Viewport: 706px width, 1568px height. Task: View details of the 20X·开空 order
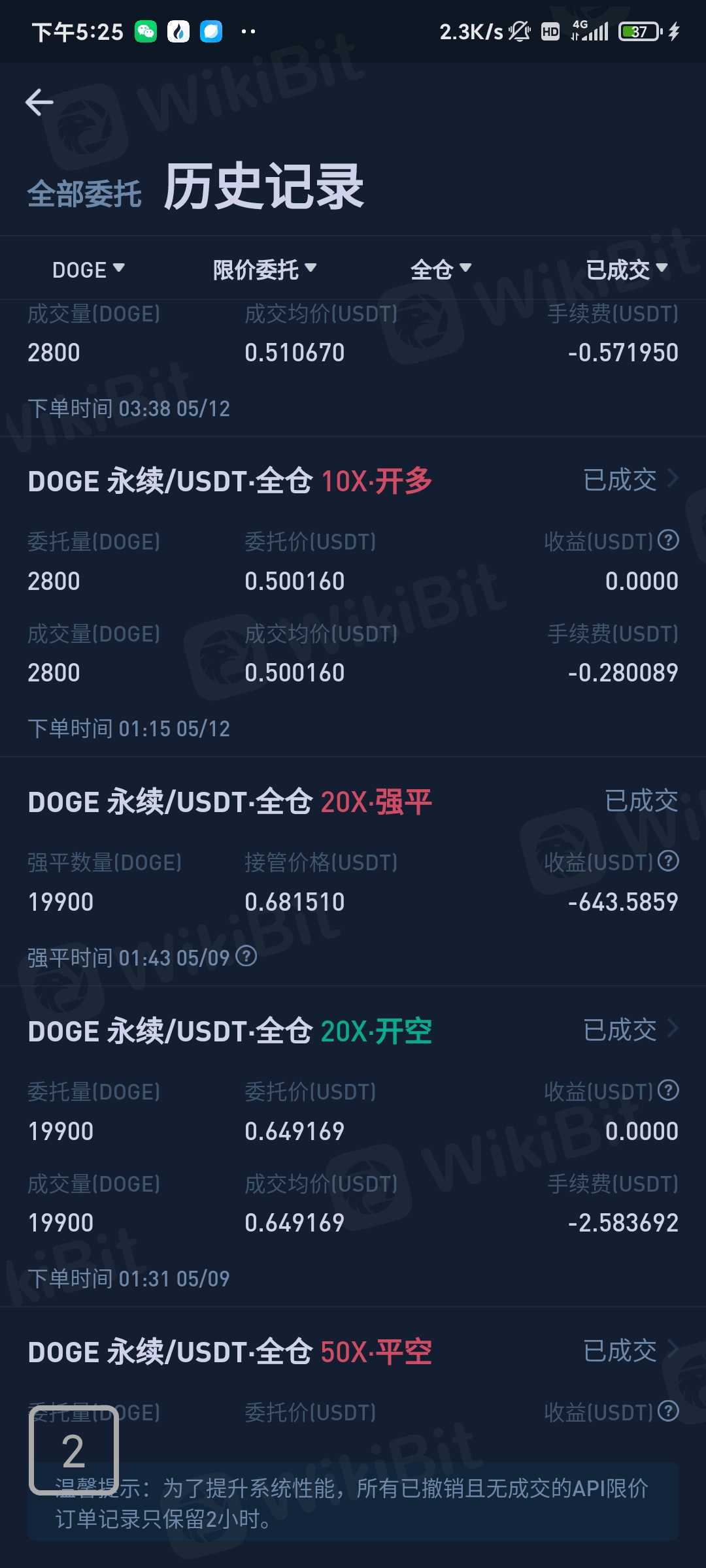coord(631,1030)
